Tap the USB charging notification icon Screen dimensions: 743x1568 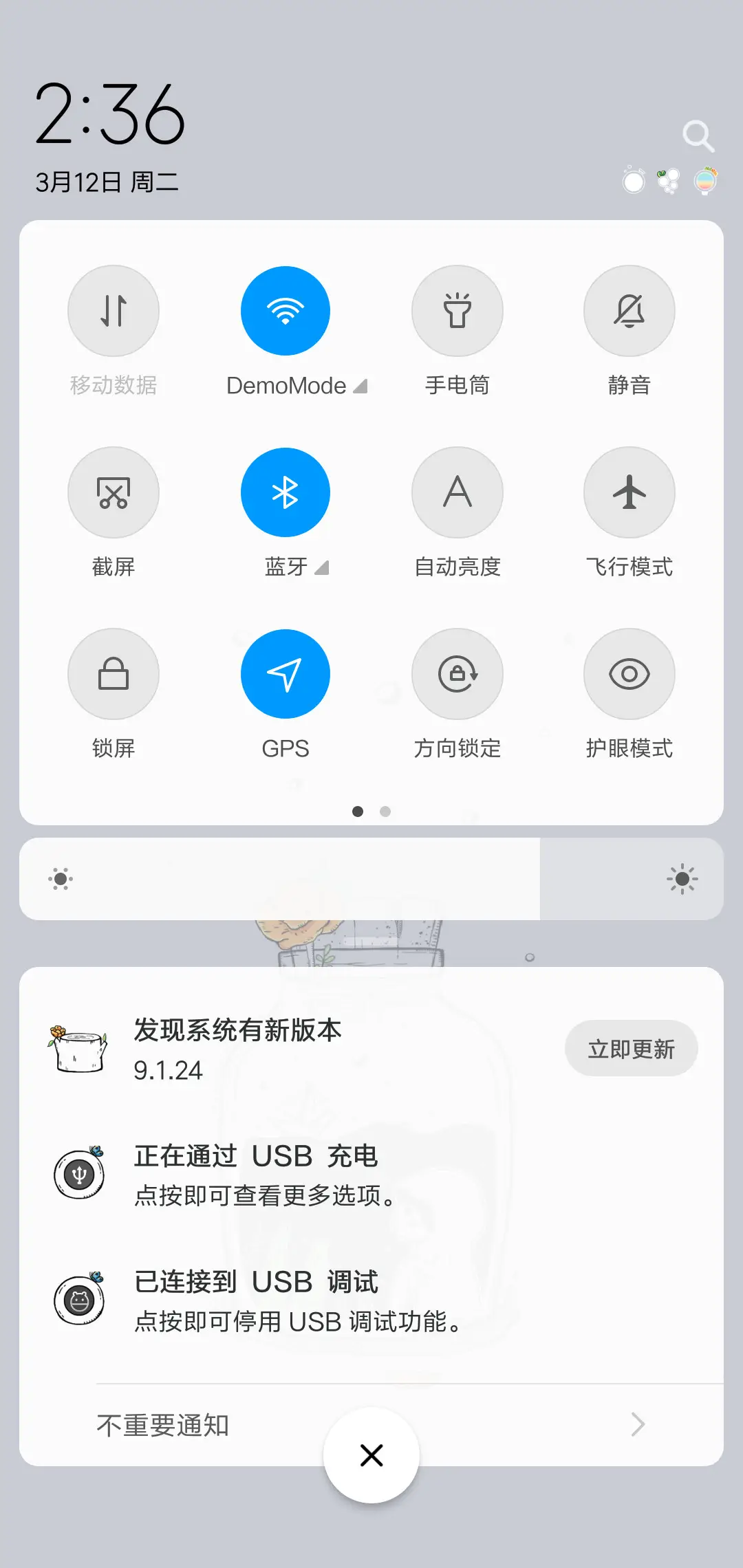[79, 1175]
